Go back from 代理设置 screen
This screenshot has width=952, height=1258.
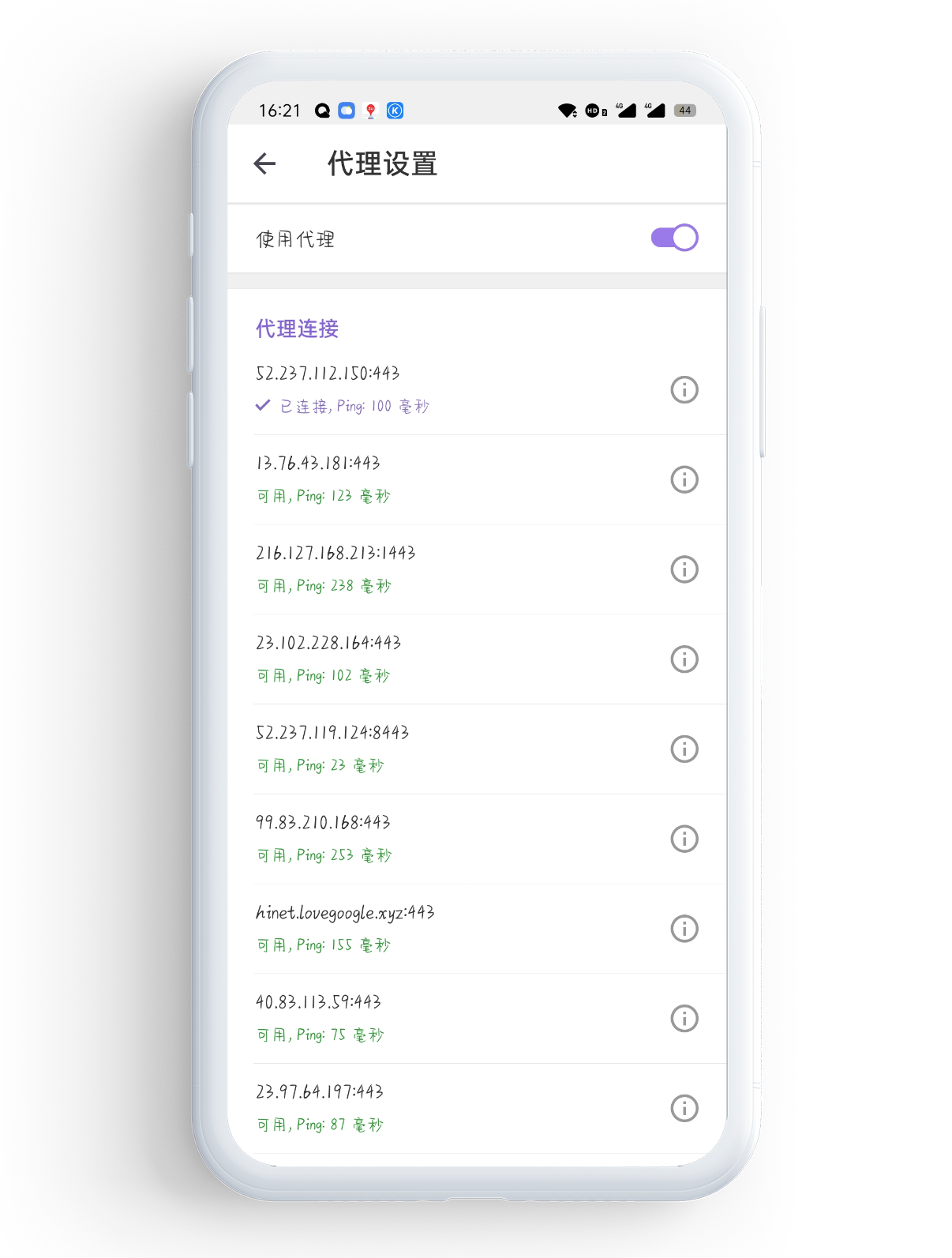pos(265,163)
